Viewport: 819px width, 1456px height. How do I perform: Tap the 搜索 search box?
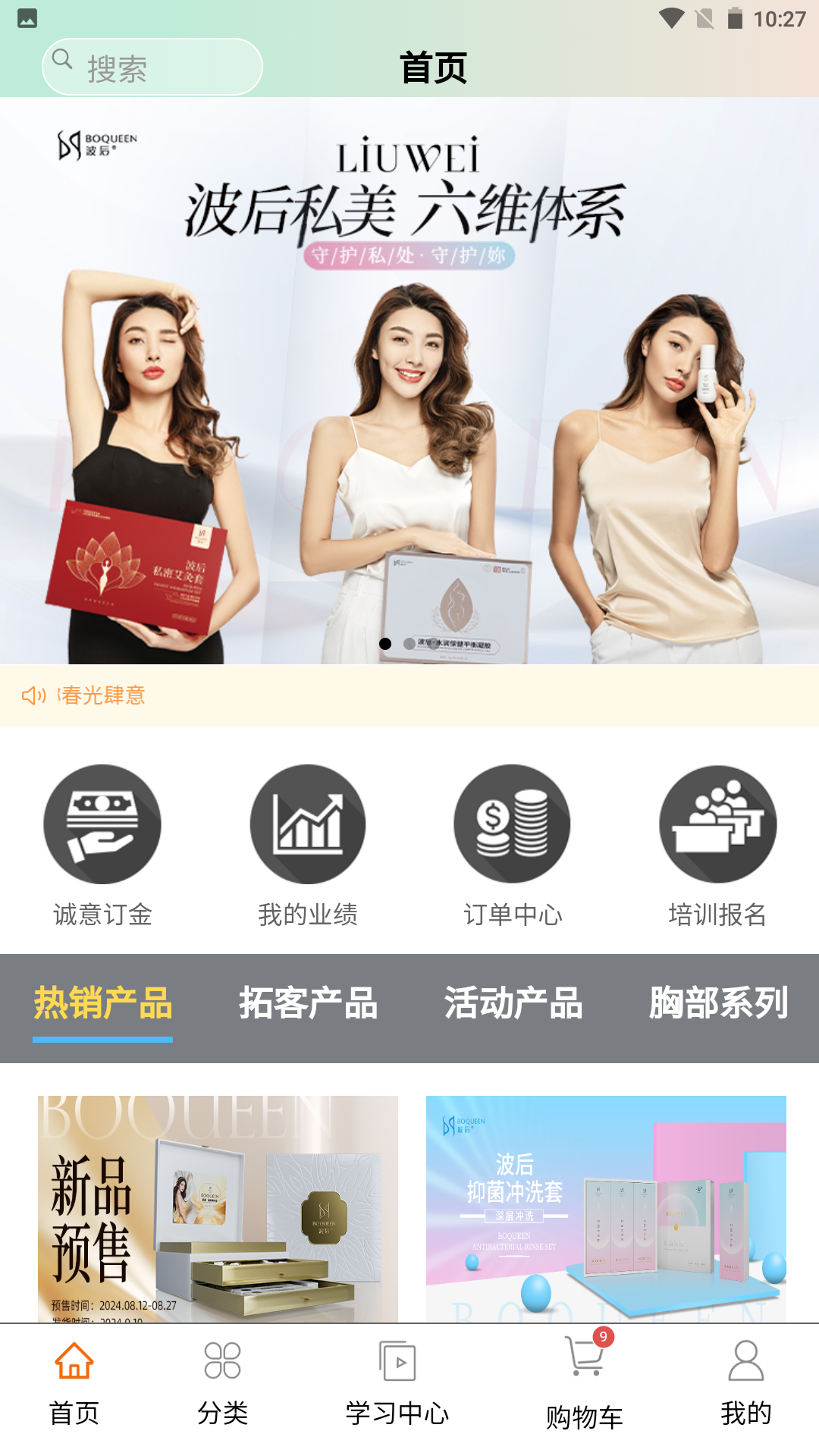[x=152, y=67]
